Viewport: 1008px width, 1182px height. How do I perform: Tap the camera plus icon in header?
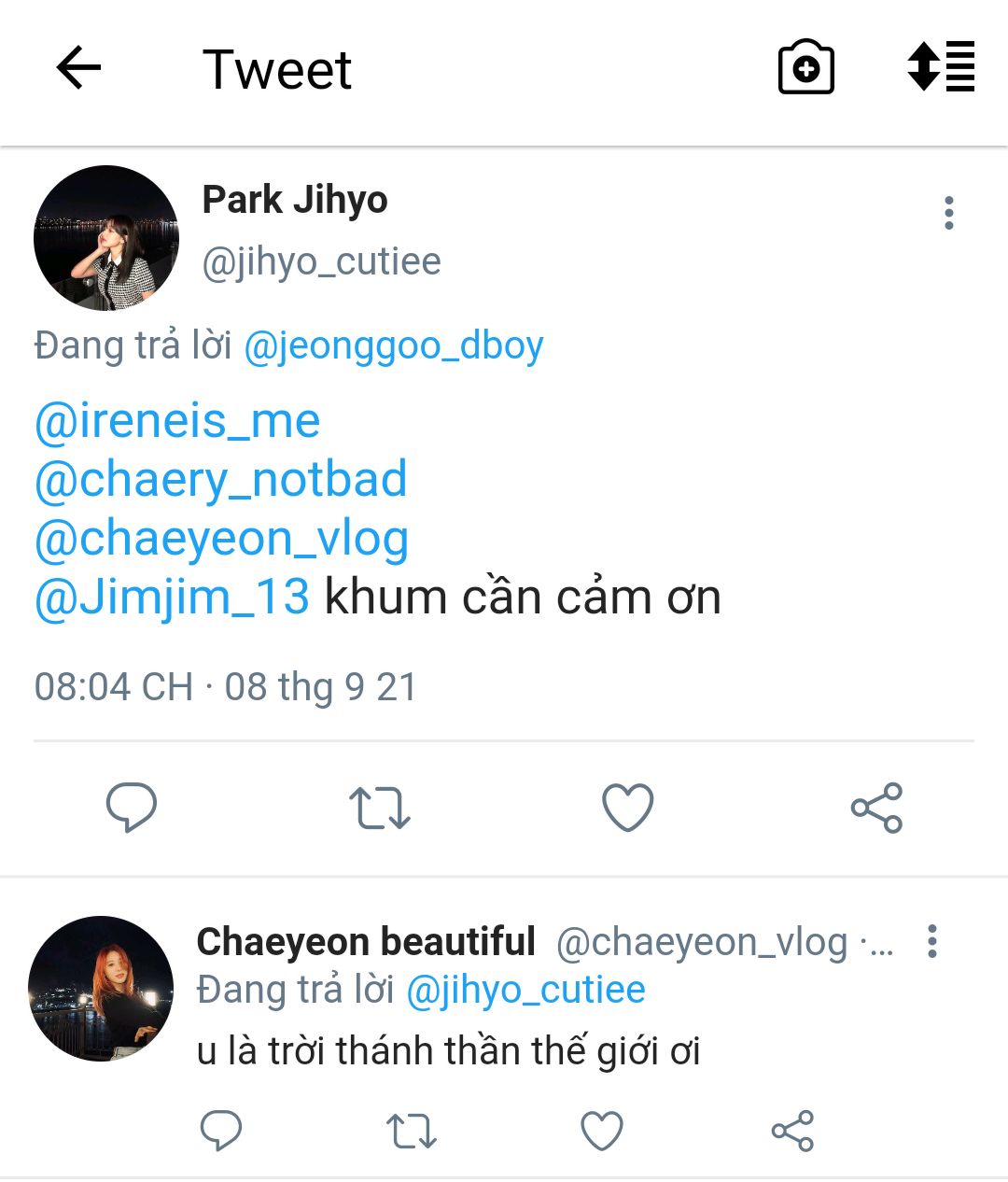coord(805,67)
